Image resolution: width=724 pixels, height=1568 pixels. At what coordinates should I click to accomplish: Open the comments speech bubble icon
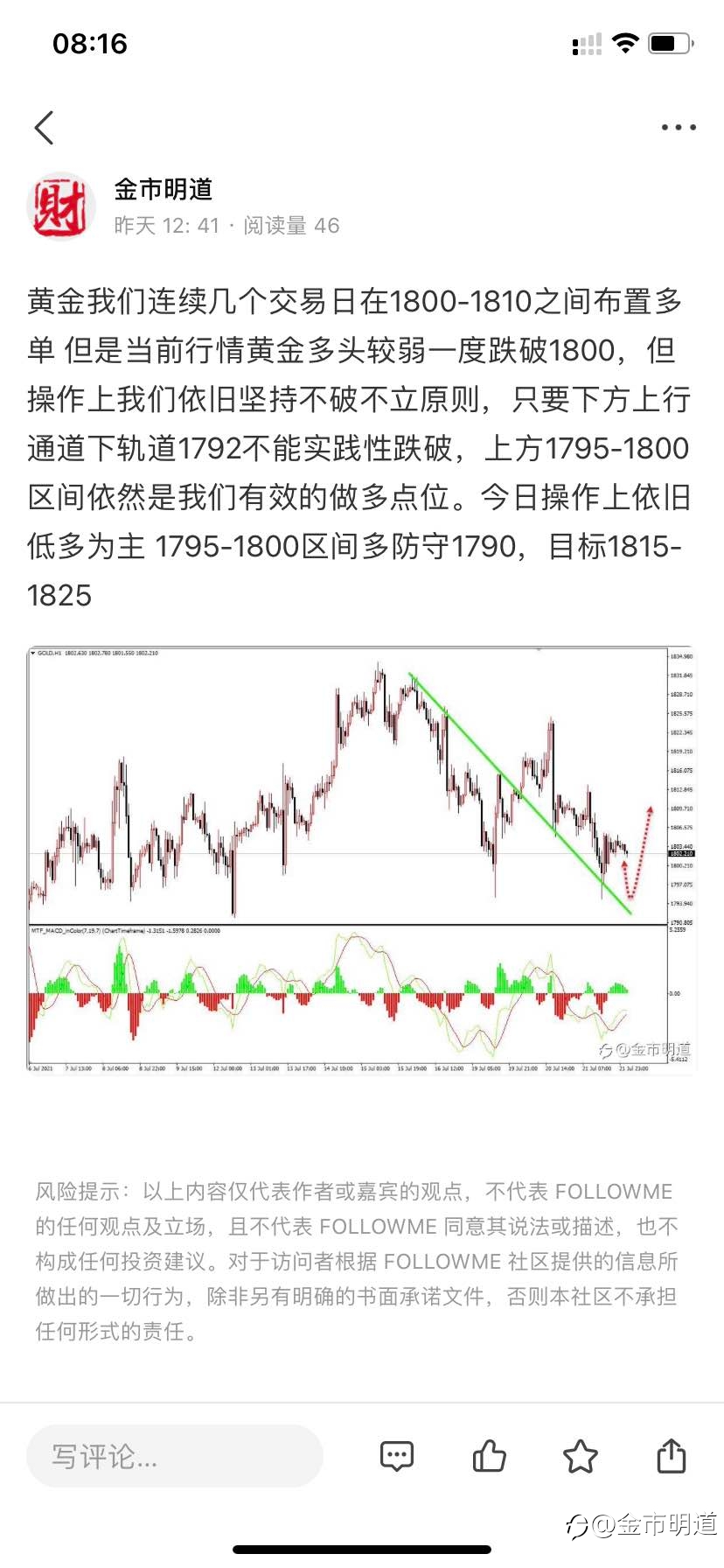(397, 1456)
